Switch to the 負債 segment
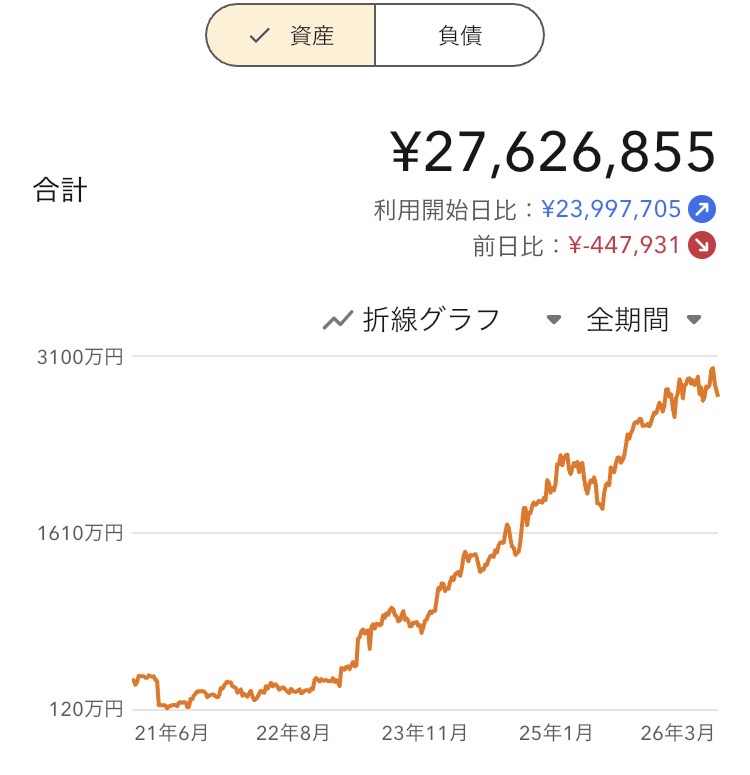Screen dimensions: 750x775 459,36
